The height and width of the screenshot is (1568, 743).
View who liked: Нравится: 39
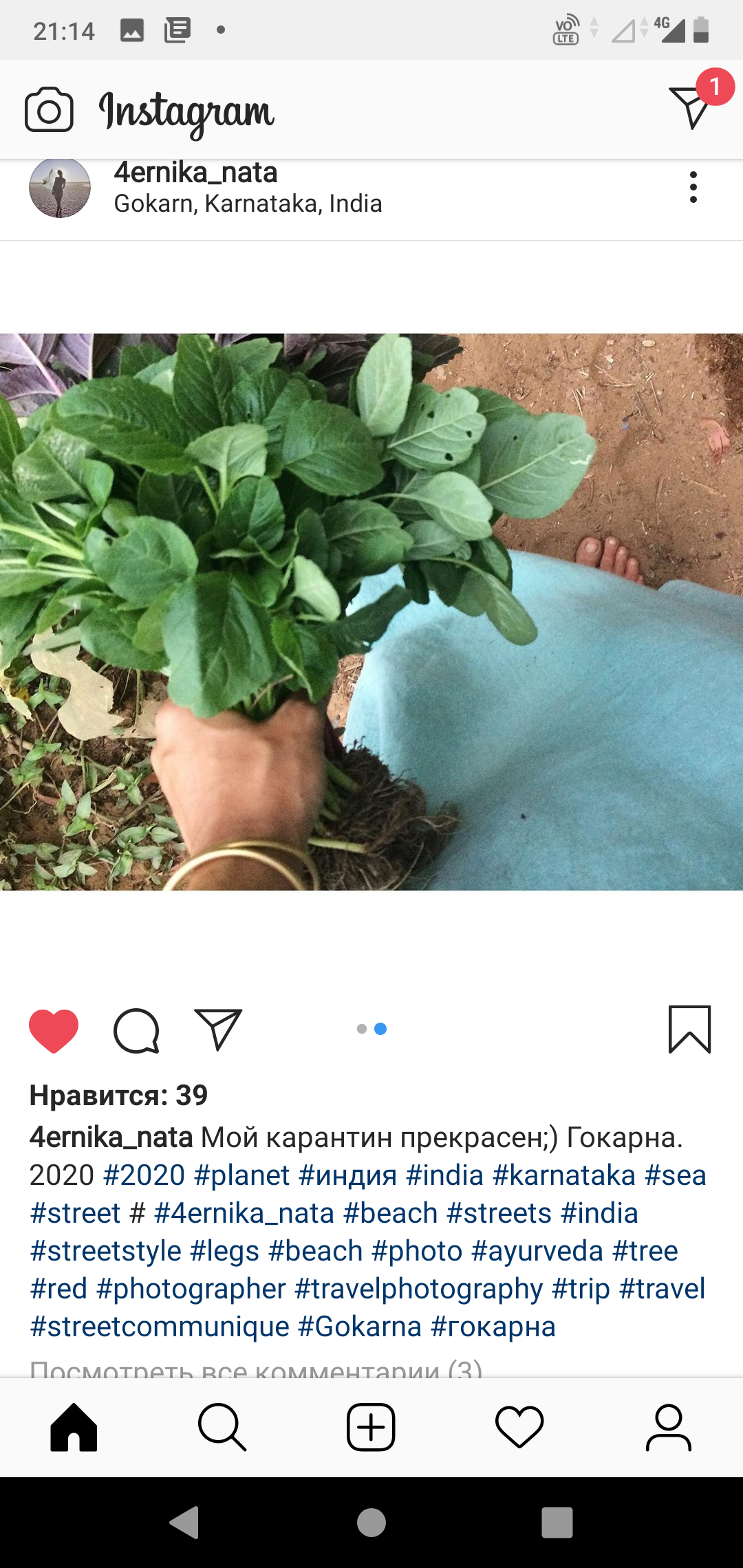click(x=118, y=1096)
